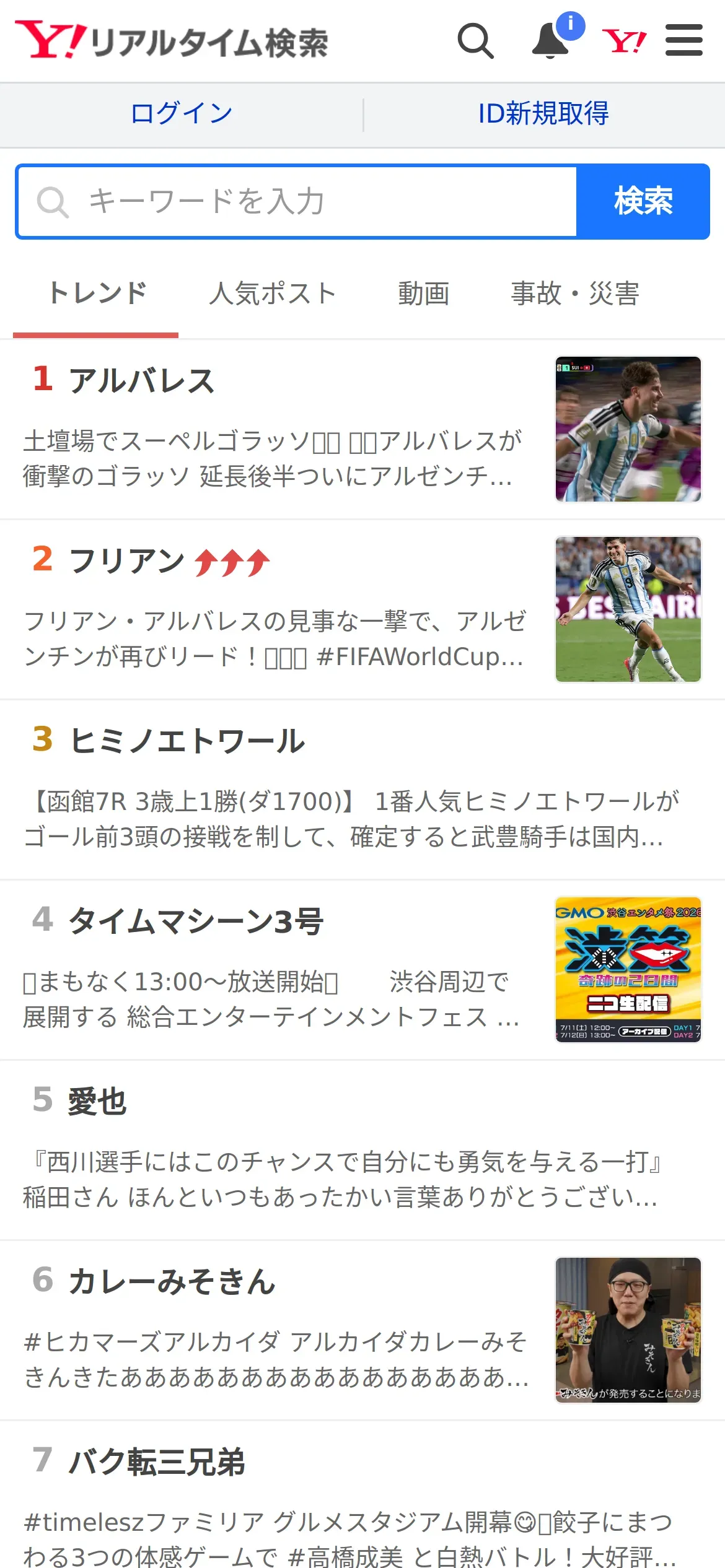Tap the blue 検索 button

(643, 201)
